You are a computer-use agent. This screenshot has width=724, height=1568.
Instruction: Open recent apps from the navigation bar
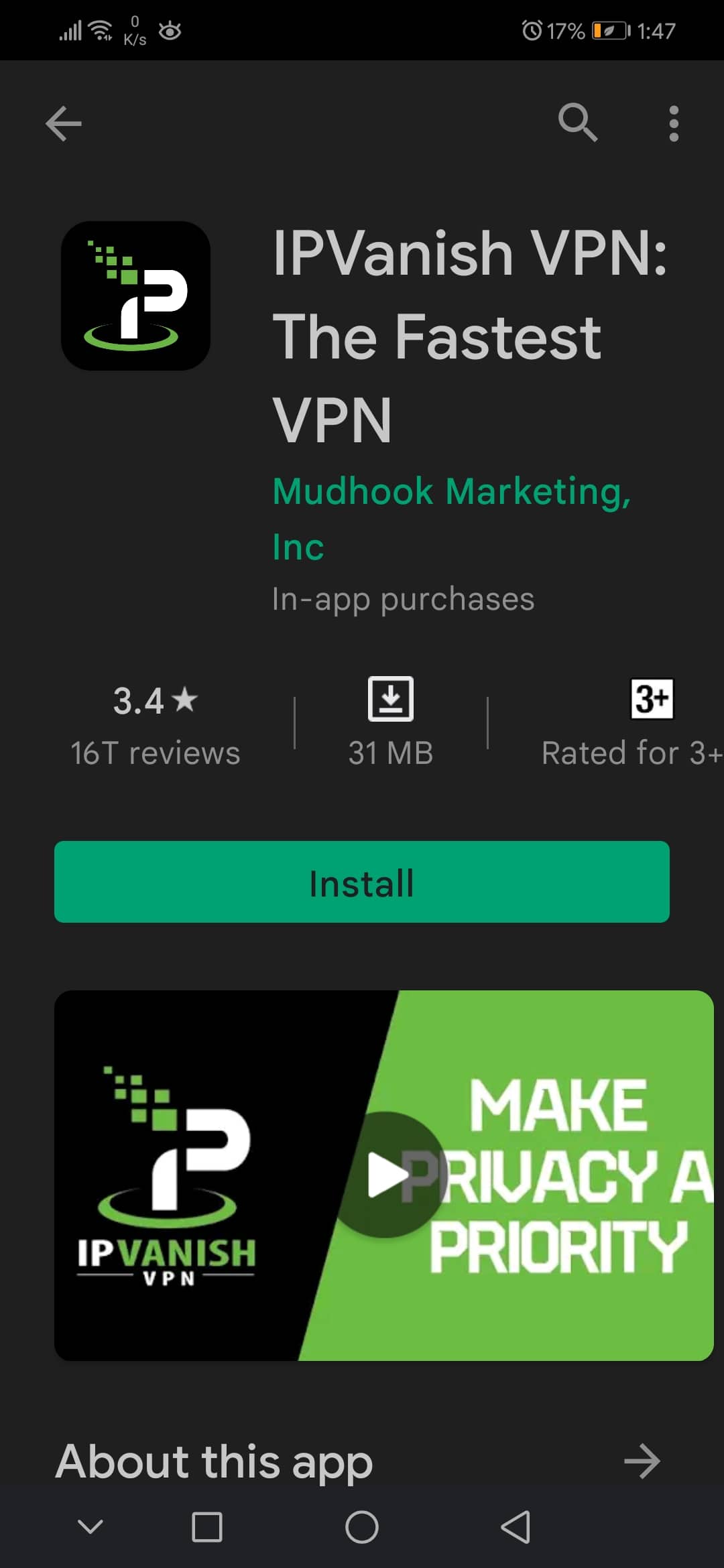207,1527
